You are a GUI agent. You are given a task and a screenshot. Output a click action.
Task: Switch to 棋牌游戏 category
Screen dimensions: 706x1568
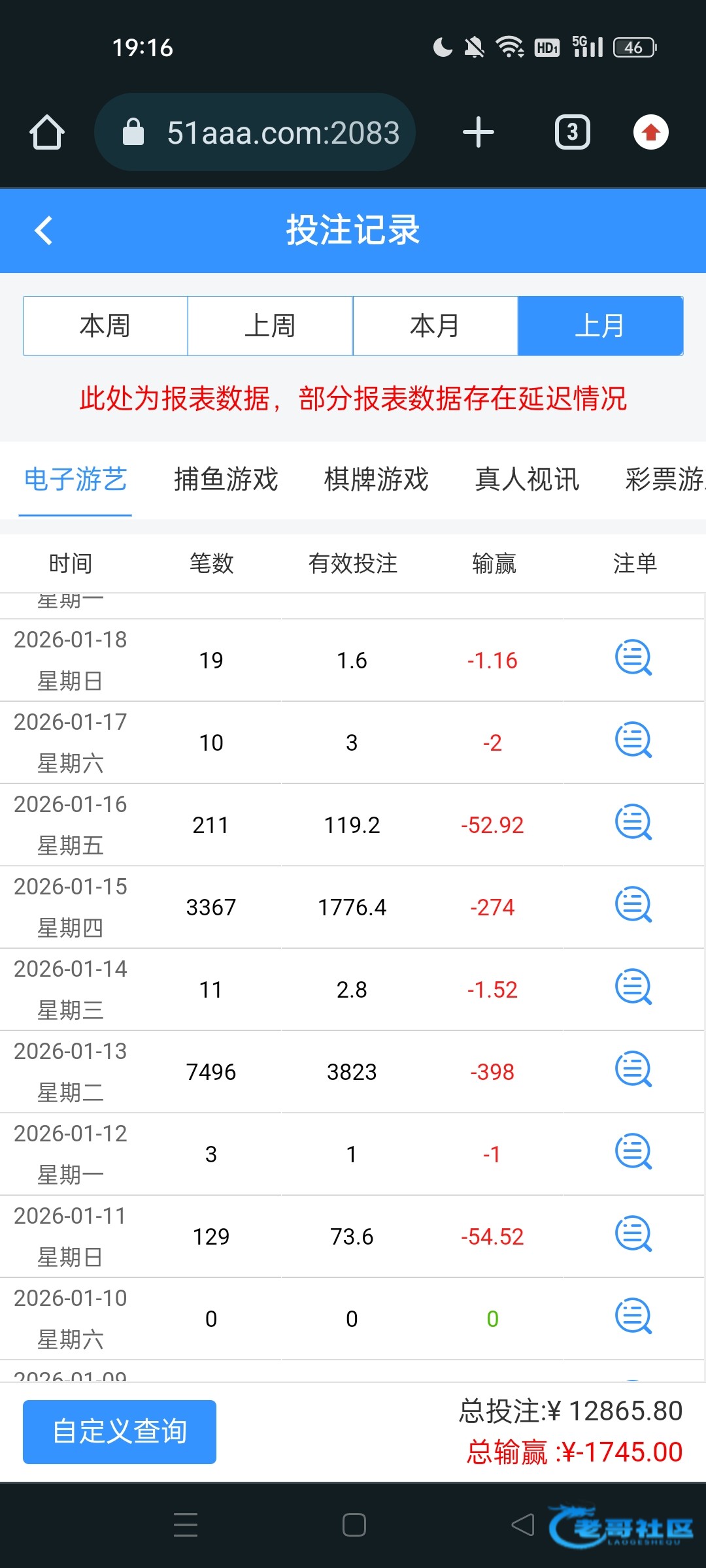pyautogui.click(x=377, y=480)
